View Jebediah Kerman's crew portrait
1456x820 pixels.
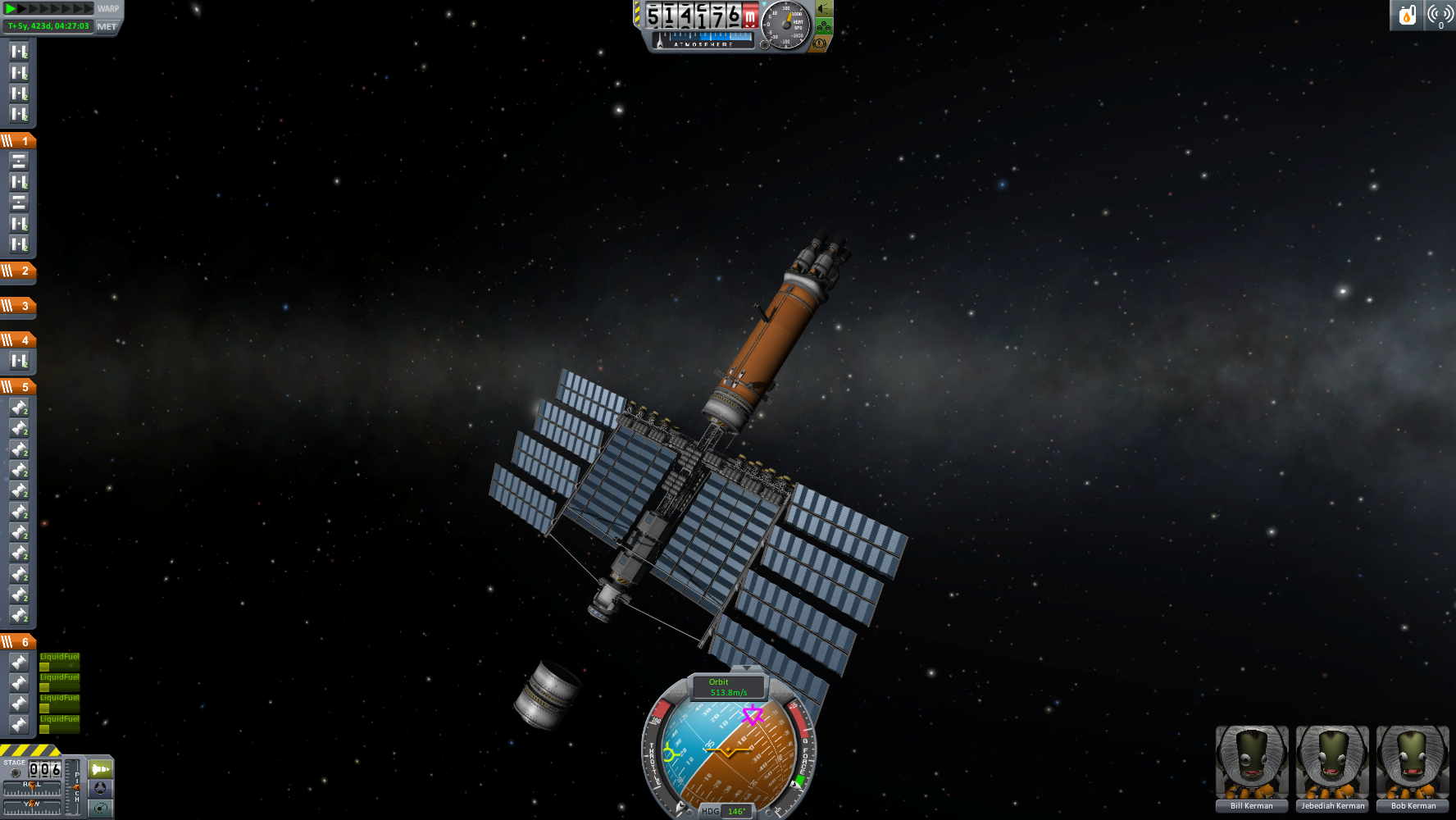click(1332, 763)
